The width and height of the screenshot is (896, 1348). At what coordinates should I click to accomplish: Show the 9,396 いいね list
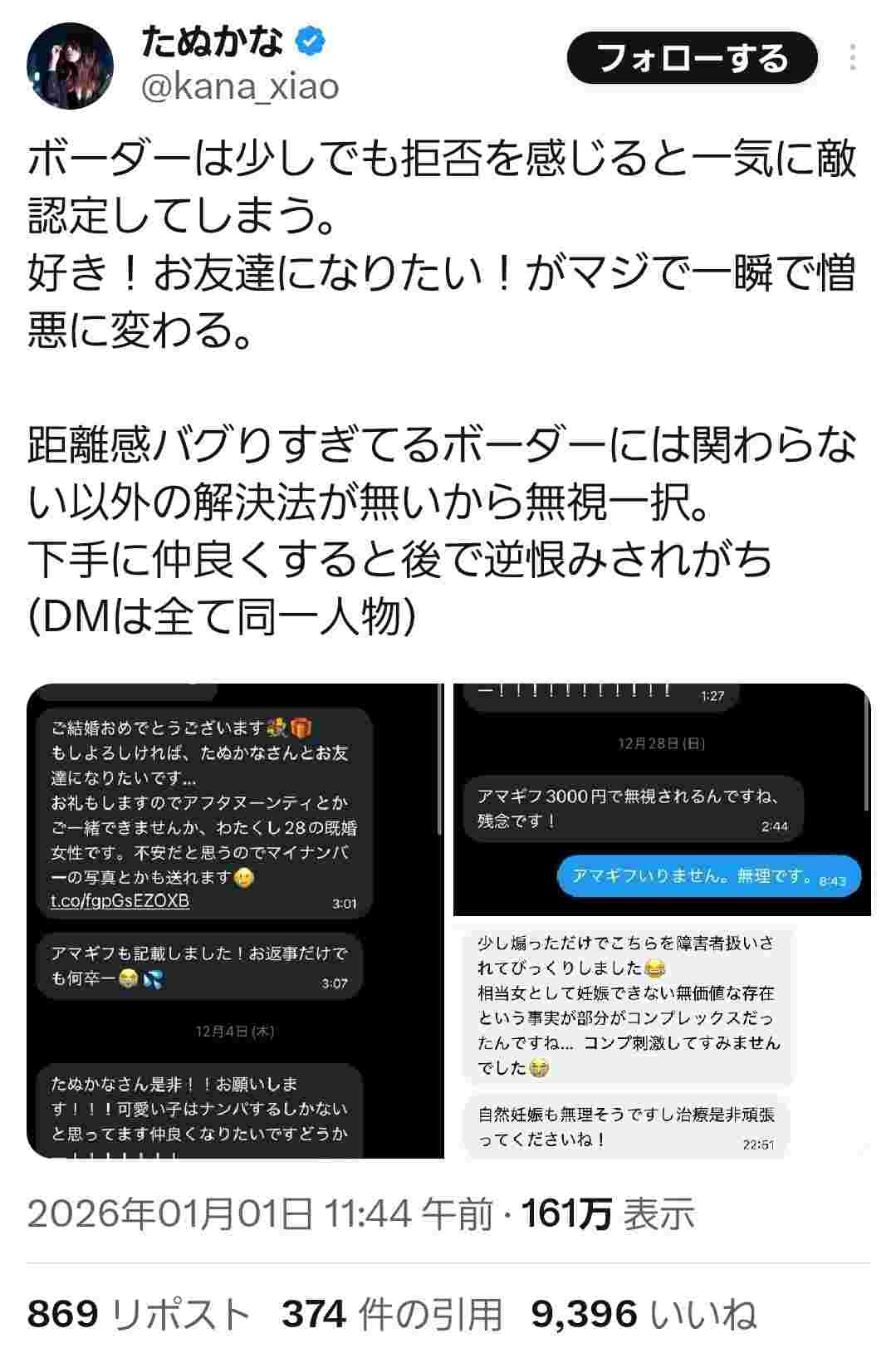point(644,1315)
